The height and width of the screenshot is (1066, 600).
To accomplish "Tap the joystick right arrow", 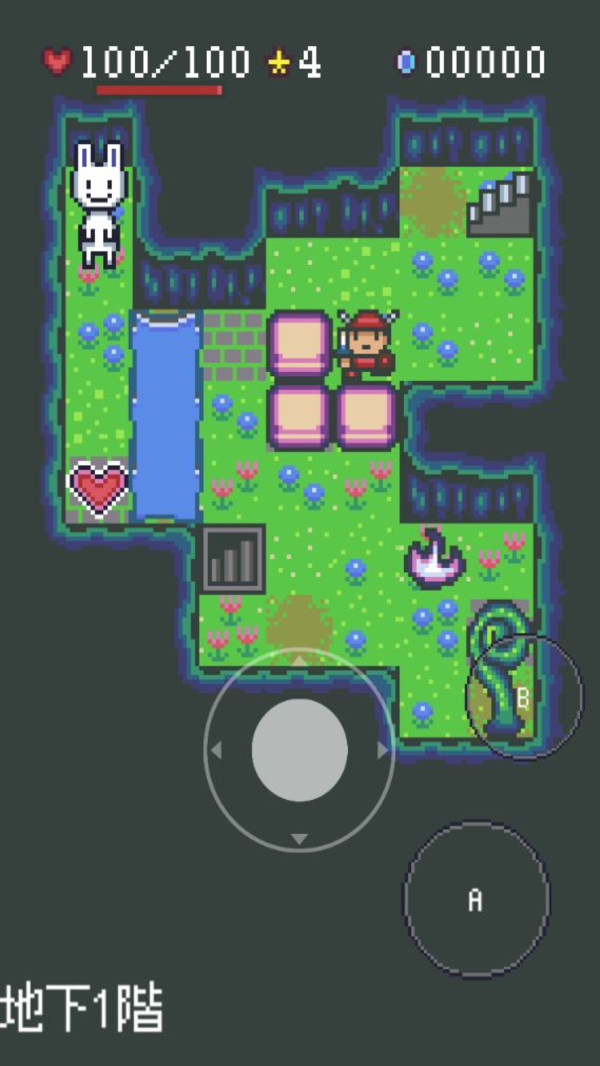I will tap(382, 750).
